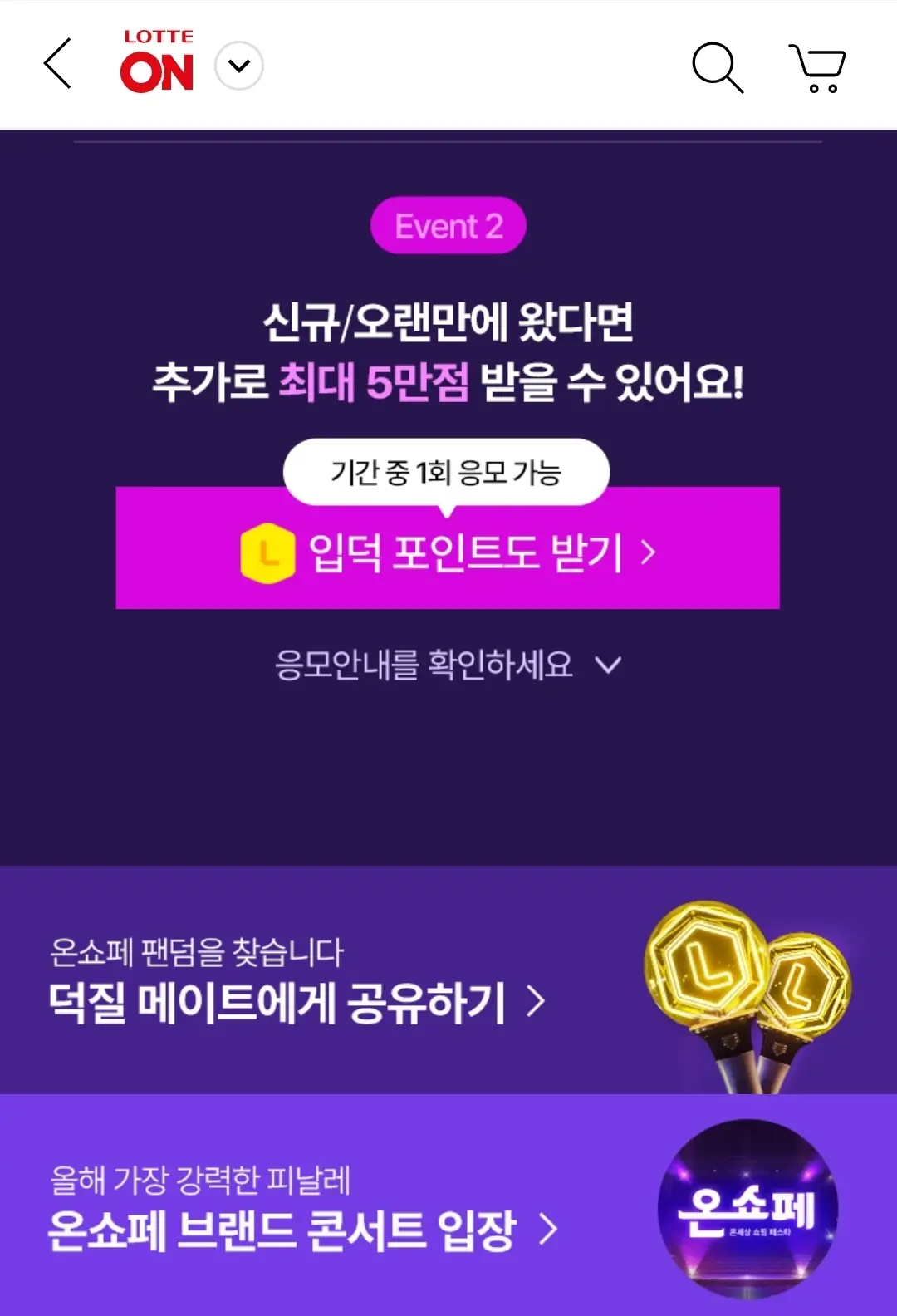Open the dropdown next to Lotte ON
The height and width of the screenshot is (1316, 897).
239,66
